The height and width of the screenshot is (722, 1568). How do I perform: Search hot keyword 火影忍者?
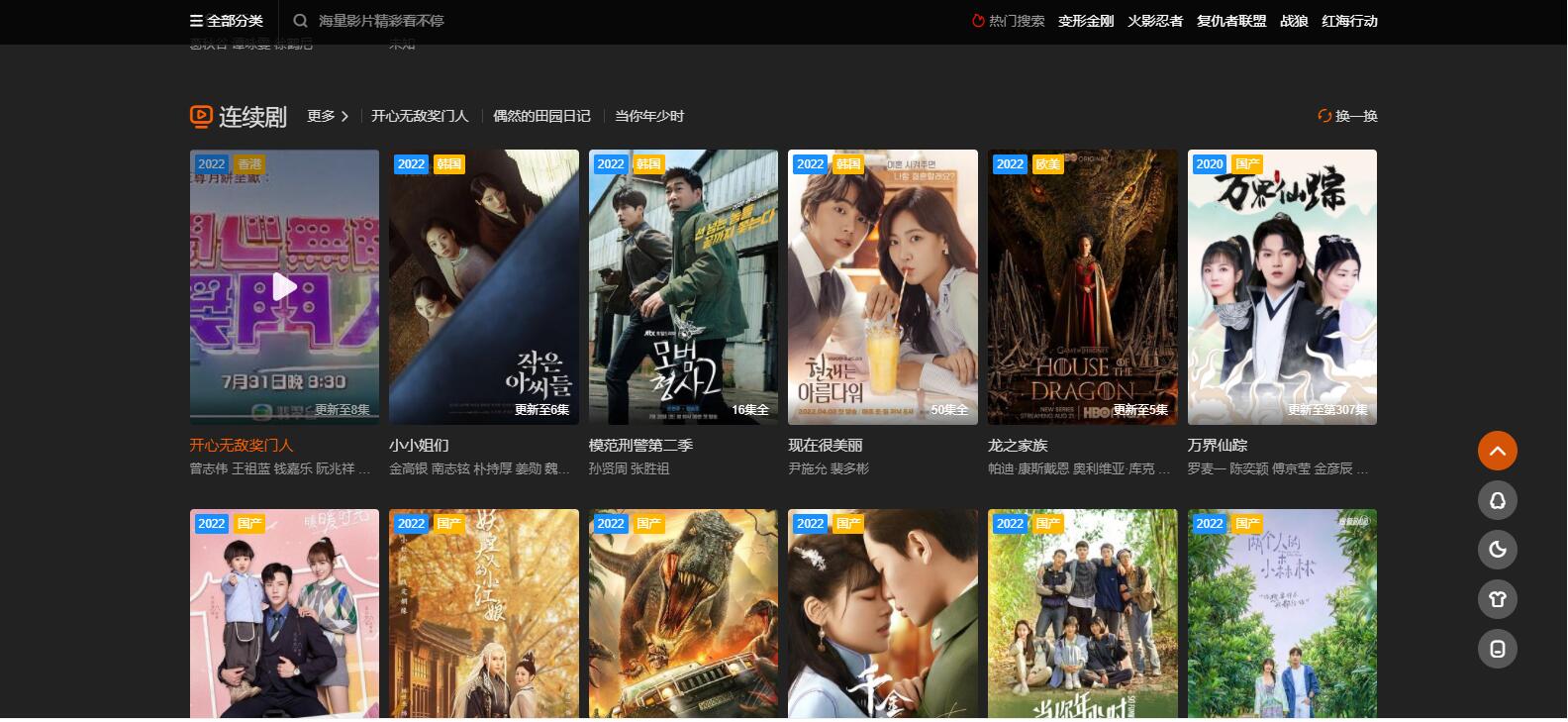coord(1155,21)
